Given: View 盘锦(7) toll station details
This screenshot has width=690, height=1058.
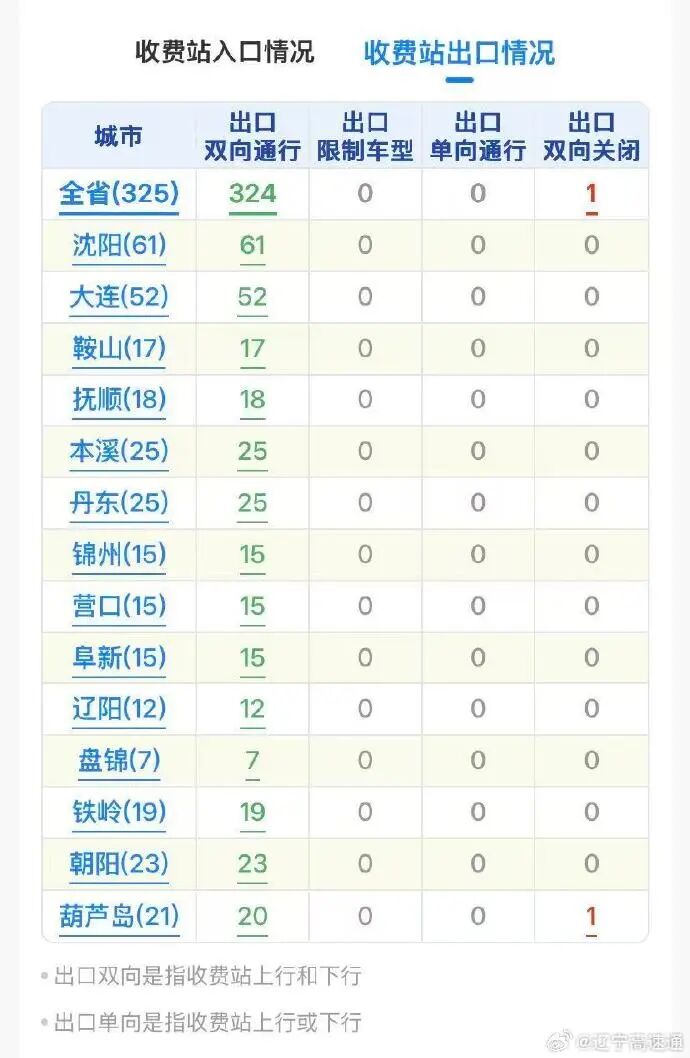Looking at the screenshot, I should pyautogui.click(x=119, y=761).
